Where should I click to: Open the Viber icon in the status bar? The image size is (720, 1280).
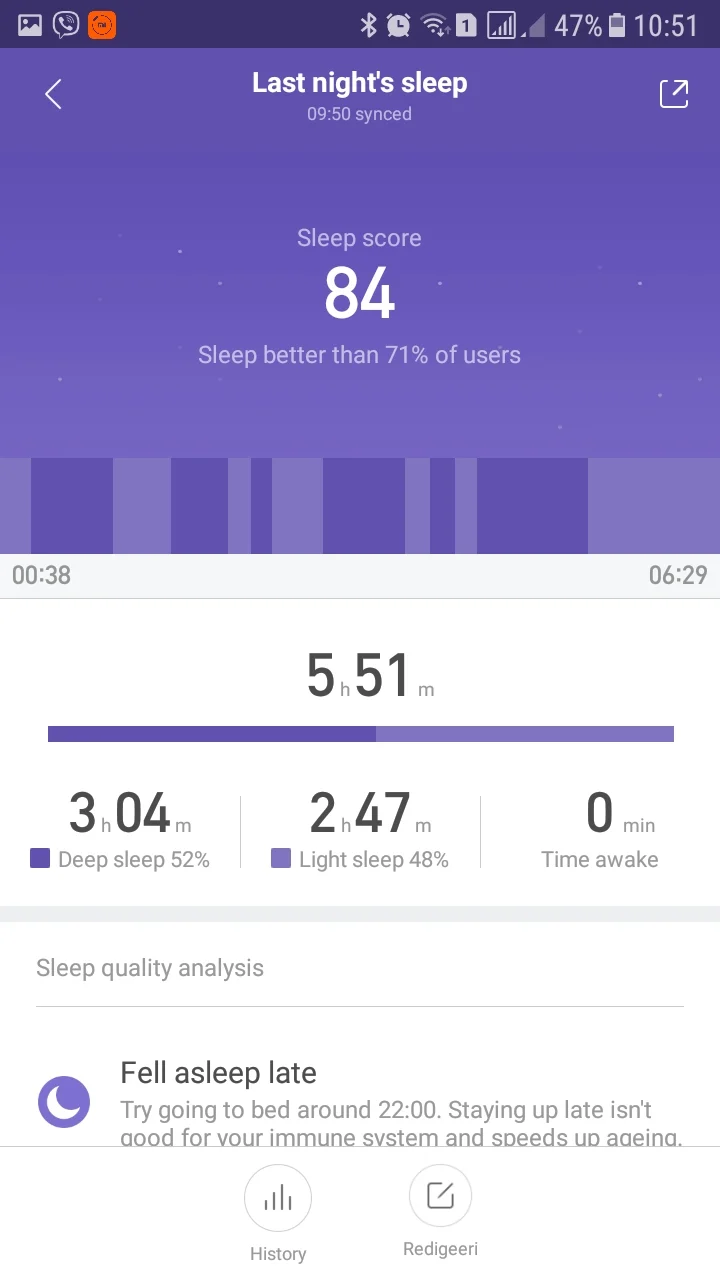pyautogui.click(x=66, y=24)
